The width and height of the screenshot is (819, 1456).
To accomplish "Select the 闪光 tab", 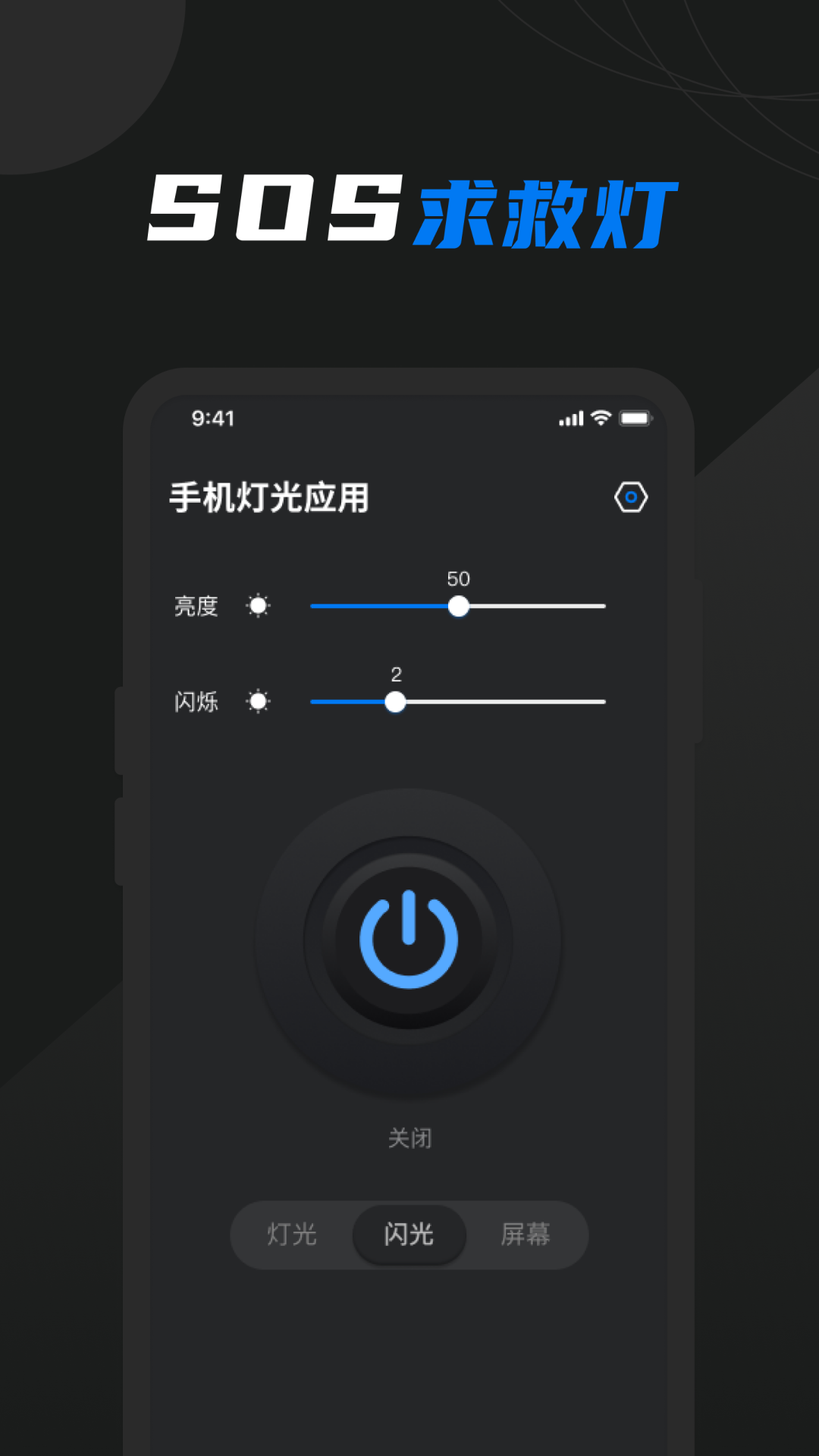I will pos(409,1235).
